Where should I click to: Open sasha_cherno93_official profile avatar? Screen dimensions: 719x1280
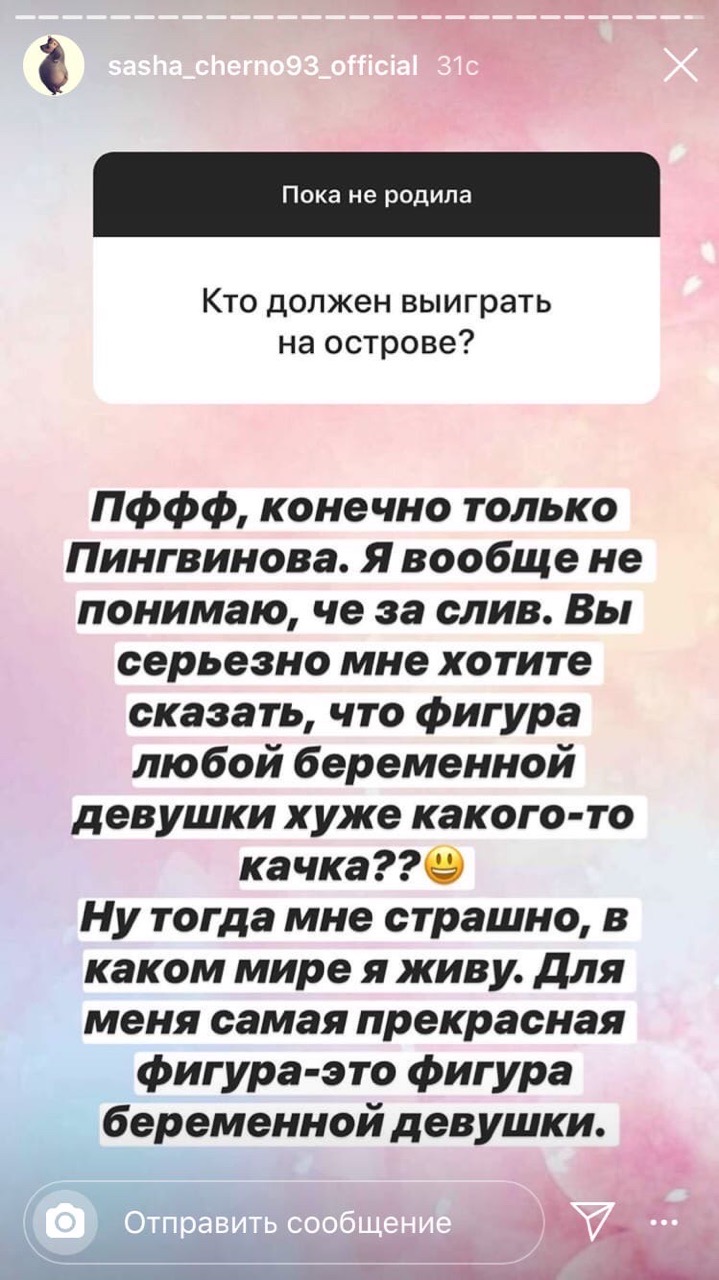click(53, 68)
